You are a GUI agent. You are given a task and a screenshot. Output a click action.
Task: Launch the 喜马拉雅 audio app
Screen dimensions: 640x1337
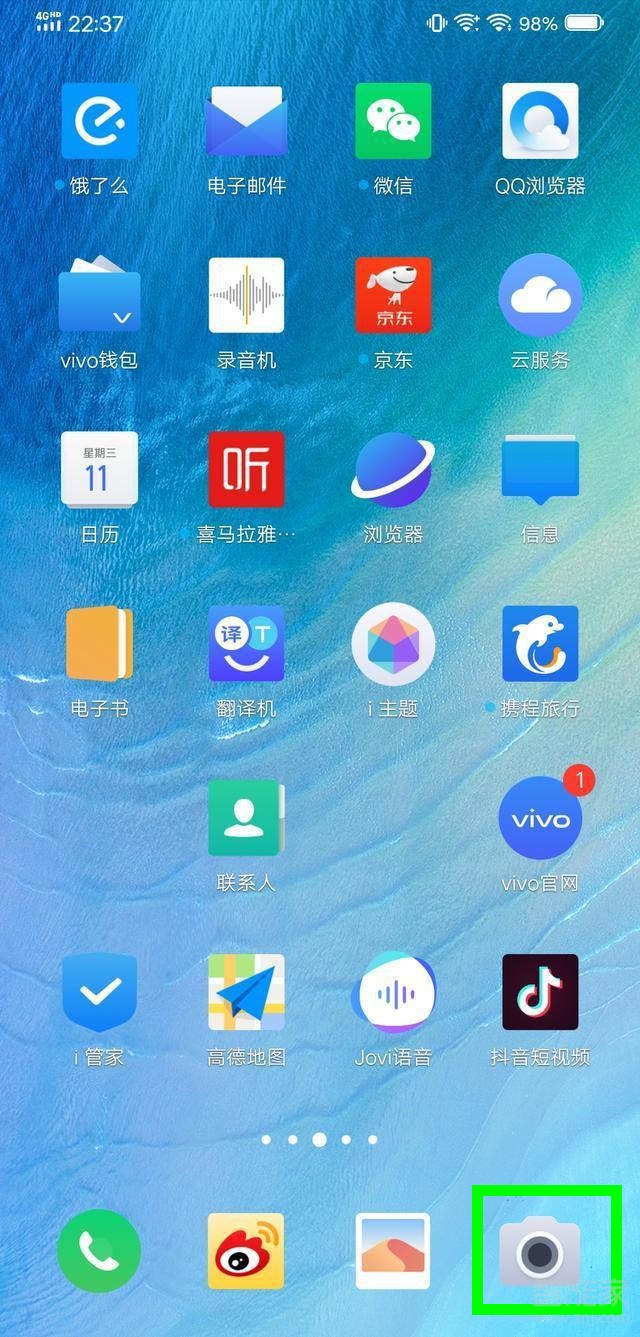click(x=246, y=470)
